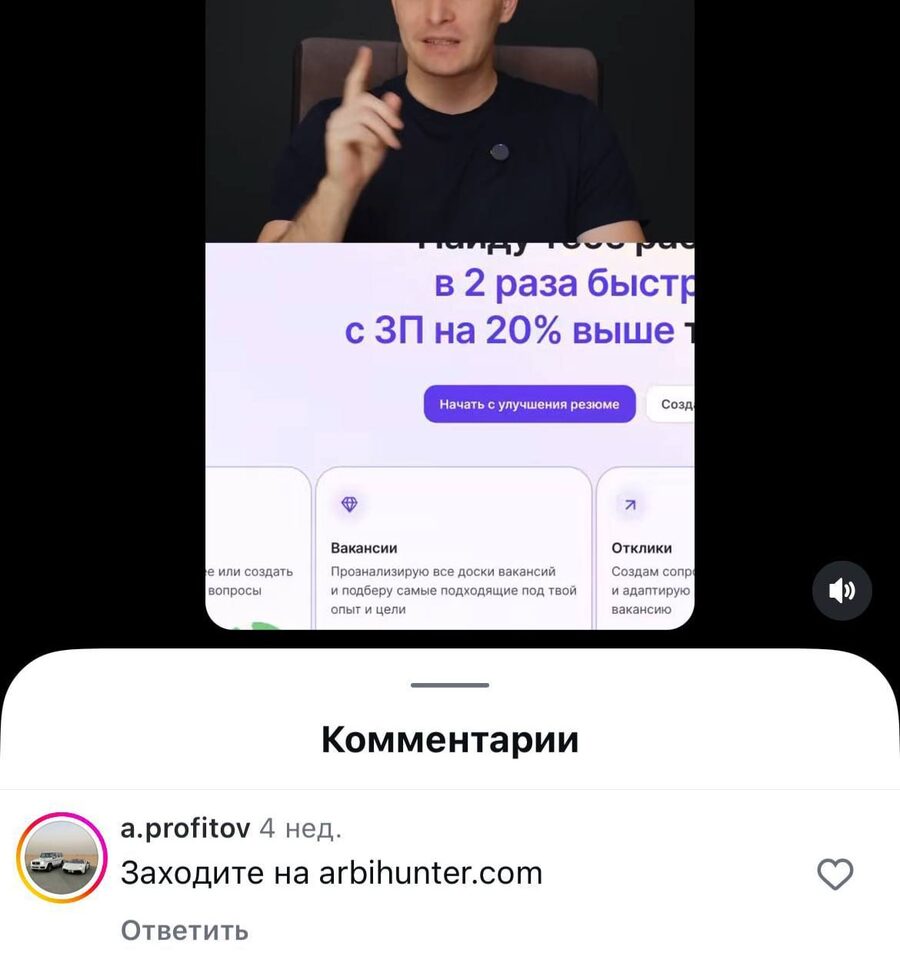The image size is (900, 960).
Task: Collapse the comments sheet via the drag handle
Action: click(x=450, y=685)
